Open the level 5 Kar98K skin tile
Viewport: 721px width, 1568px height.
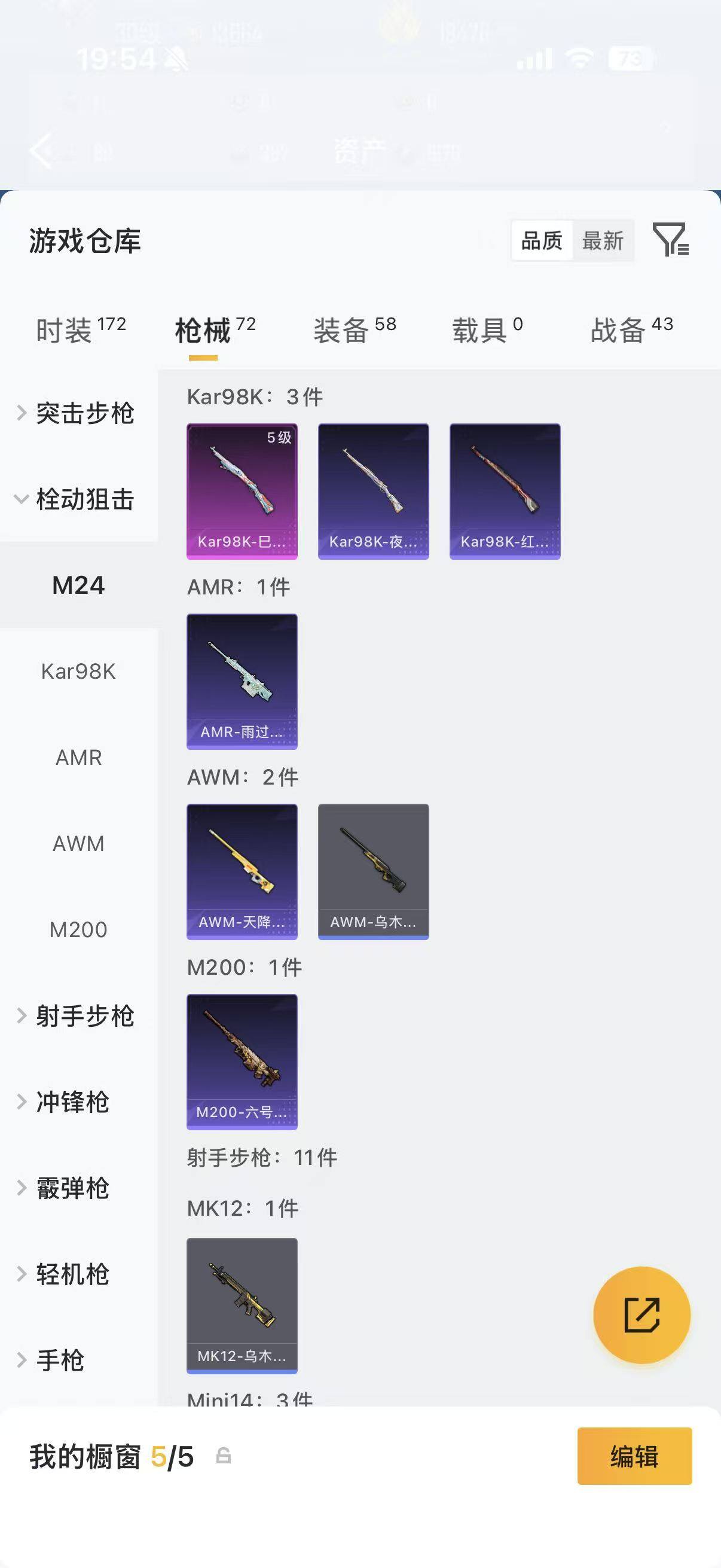pyautogui.click(x=242, y=491)
